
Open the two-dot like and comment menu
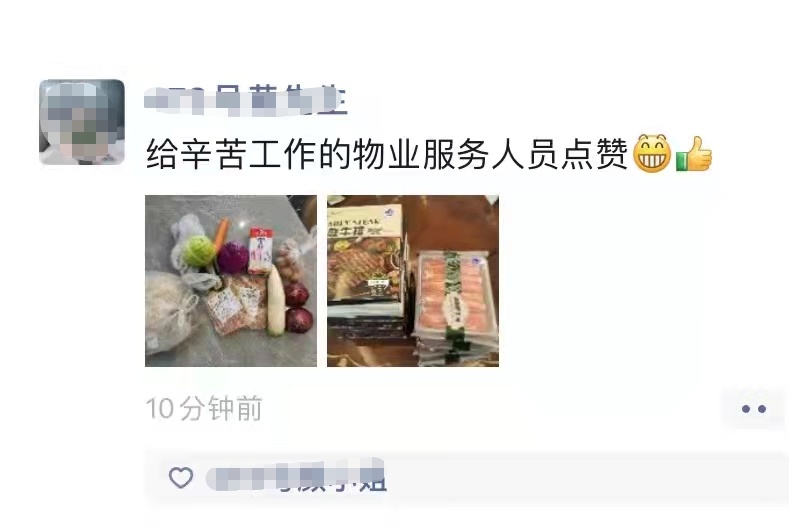[753, 409]
